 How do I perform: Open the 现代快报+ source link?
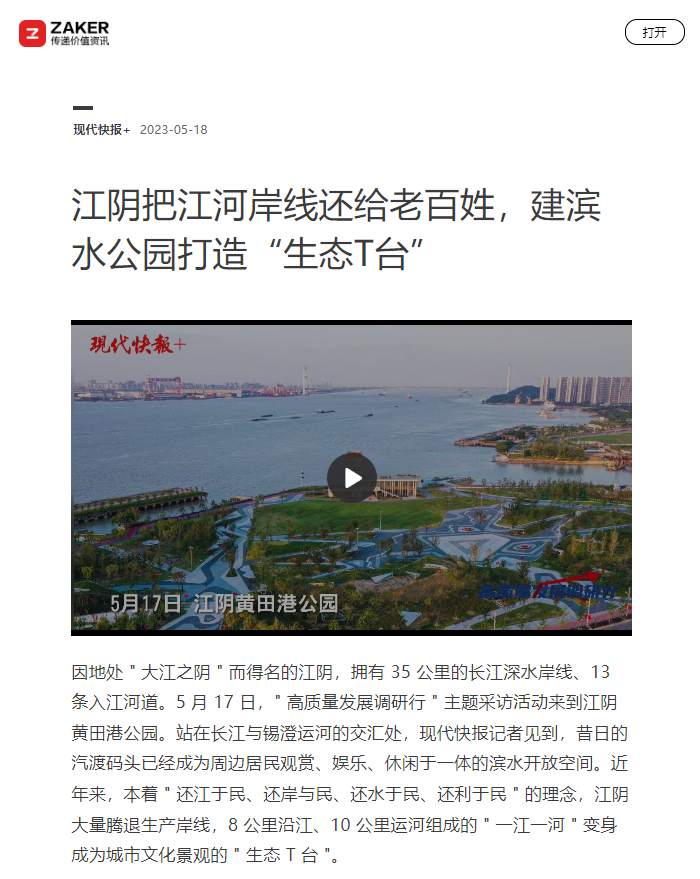(101, 130)
